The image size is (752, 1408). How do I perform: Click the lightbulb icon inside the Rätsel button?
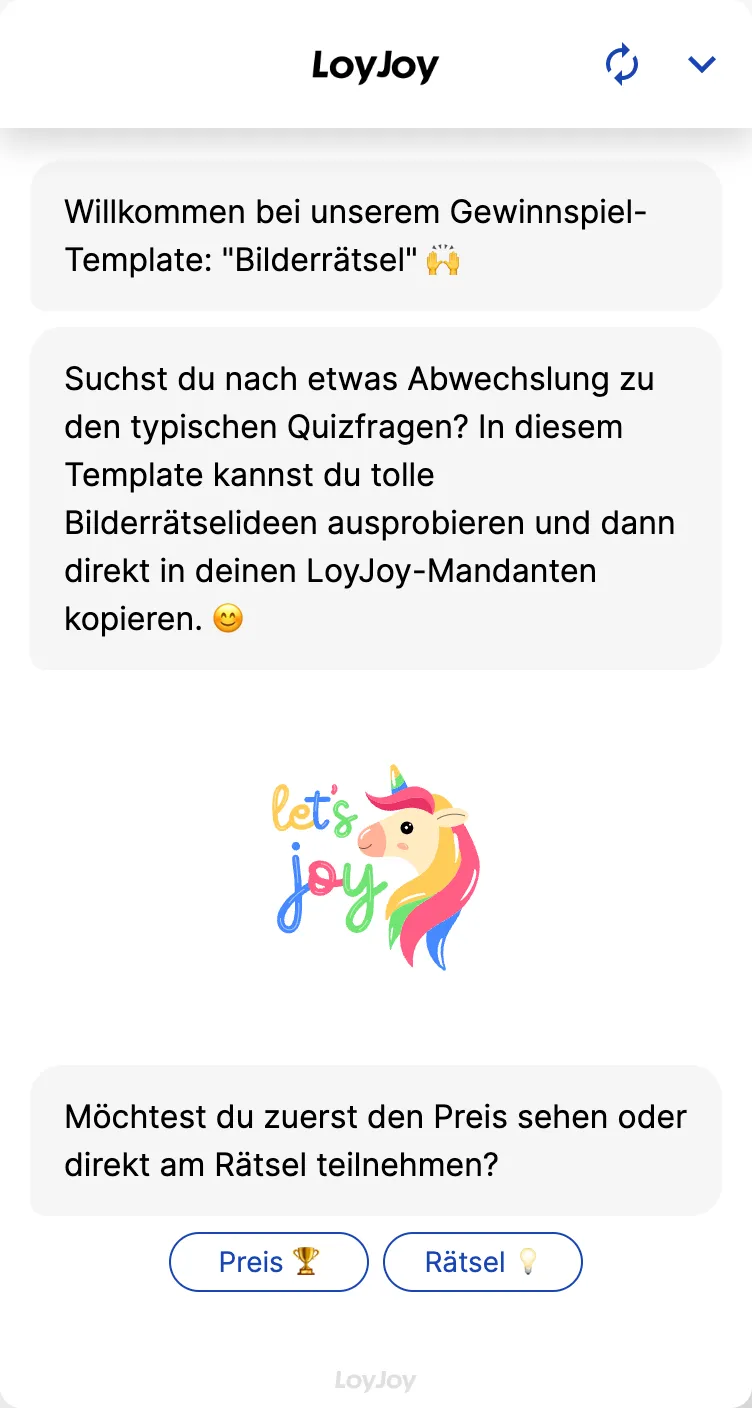pyautogui.click(x=528, y=1262)
